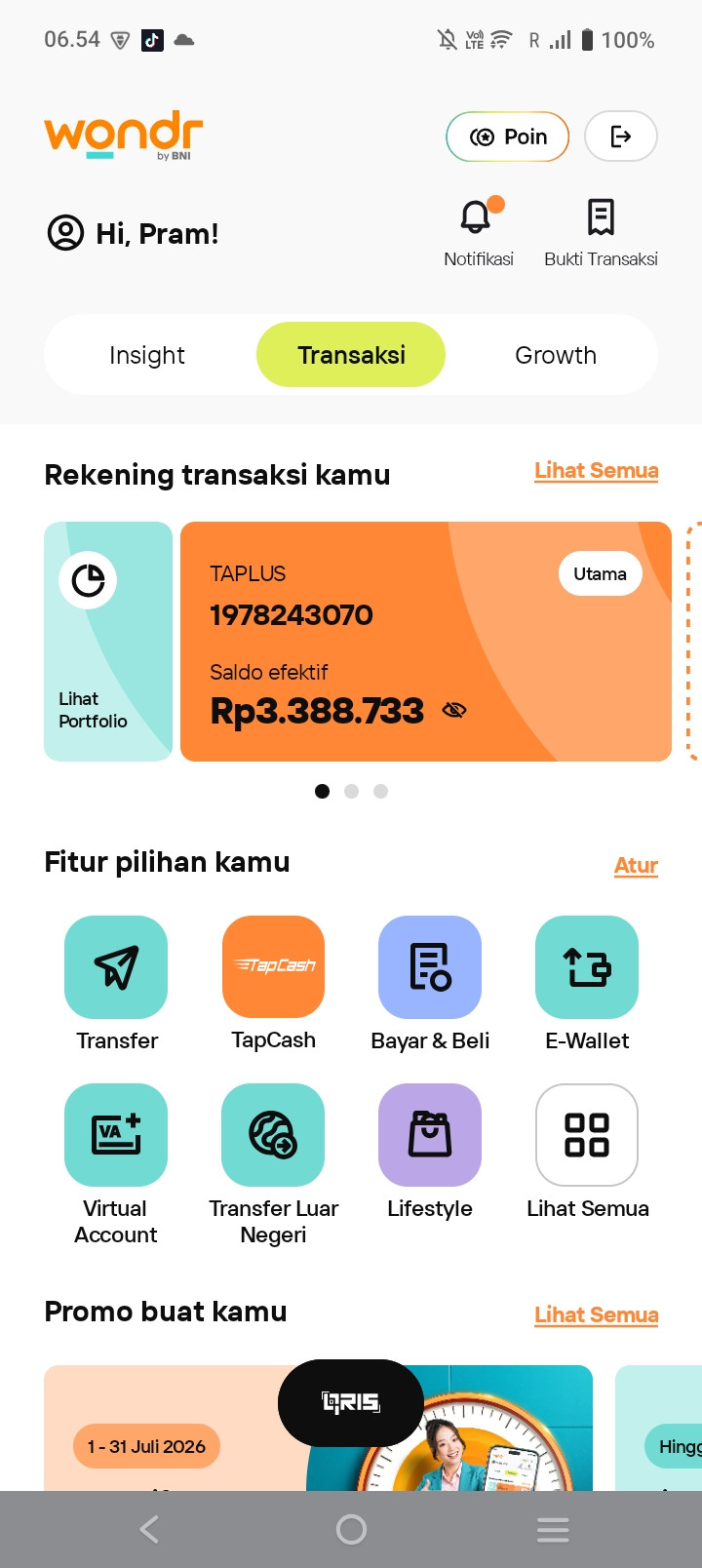Open Lihat Semua for Rekening transaksi kamu

597,471
